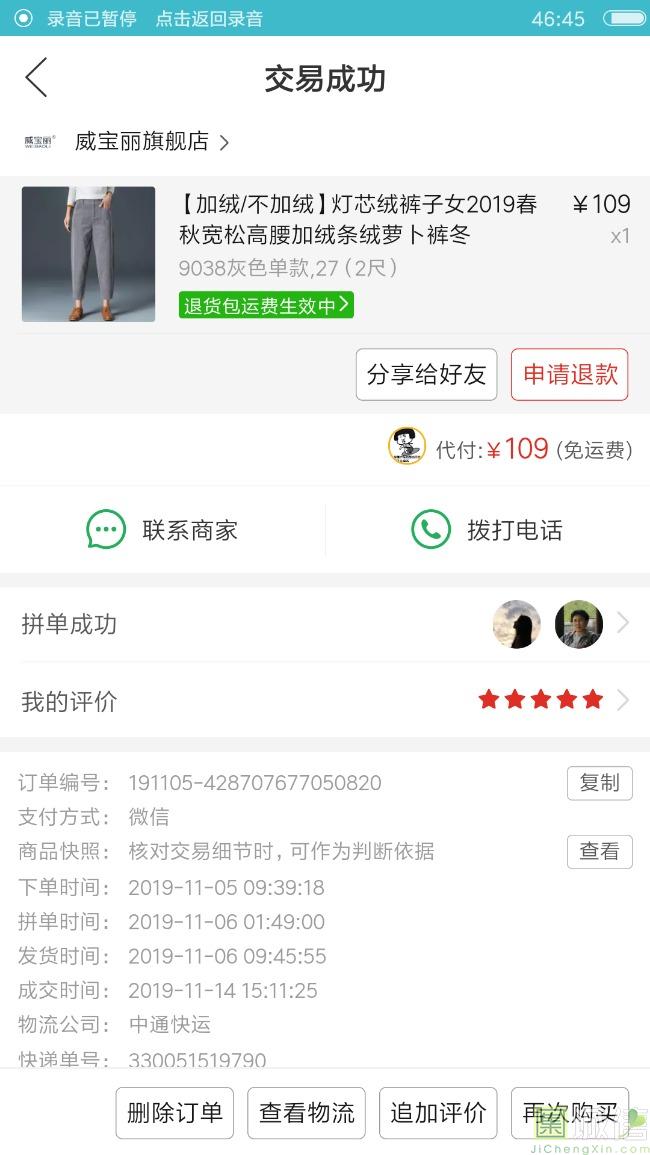Screen dimensions: 650x1155
Task: Copy the order number with 复制
Action: [x=599, y=783]
